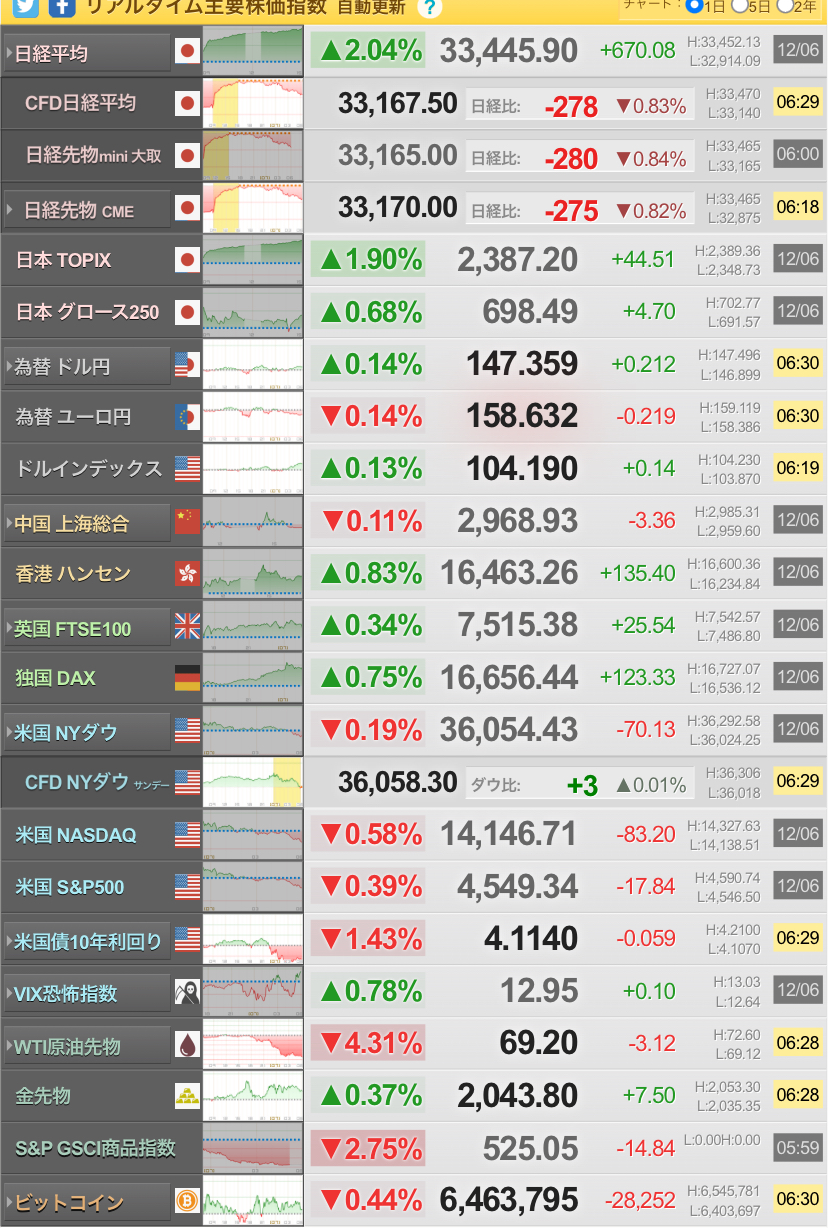The width and height of the screenshot is (828, 1228).
Task: Open the help question mark icon
Action: [428, 8]
